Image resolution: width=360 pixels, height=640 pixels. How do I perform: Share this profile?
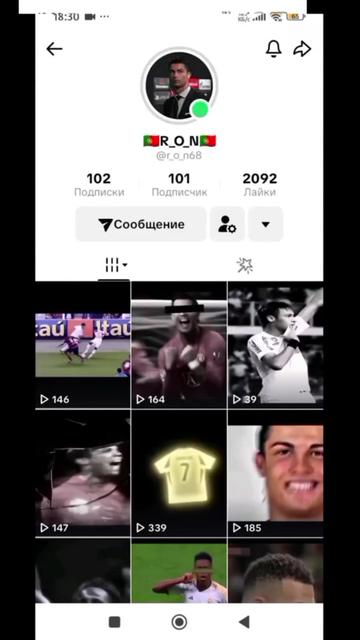pyautogui.click(x=302, y=49)
